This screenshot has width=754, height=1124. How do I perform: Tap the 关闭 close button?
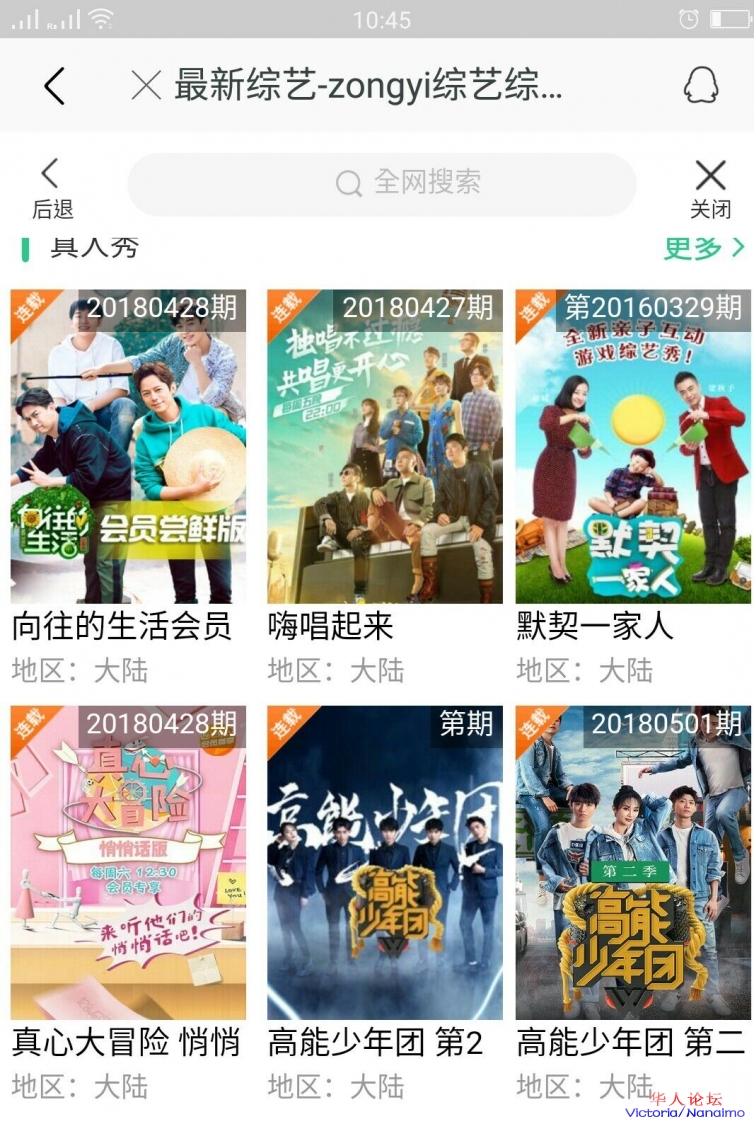point(710,187)
